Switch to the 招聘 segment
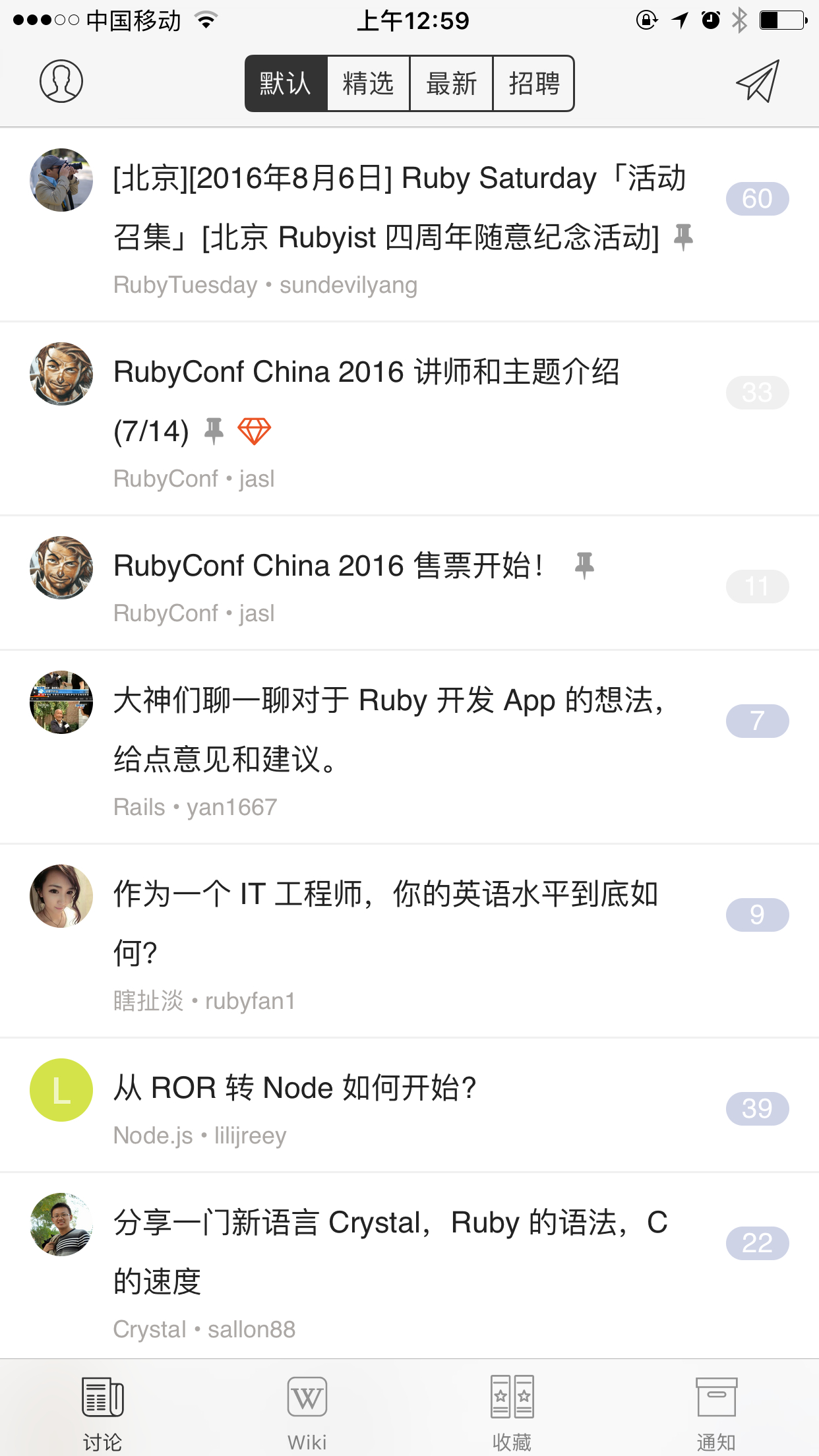The width and height of the screenshot is (819, 1456). click(533, 84)
